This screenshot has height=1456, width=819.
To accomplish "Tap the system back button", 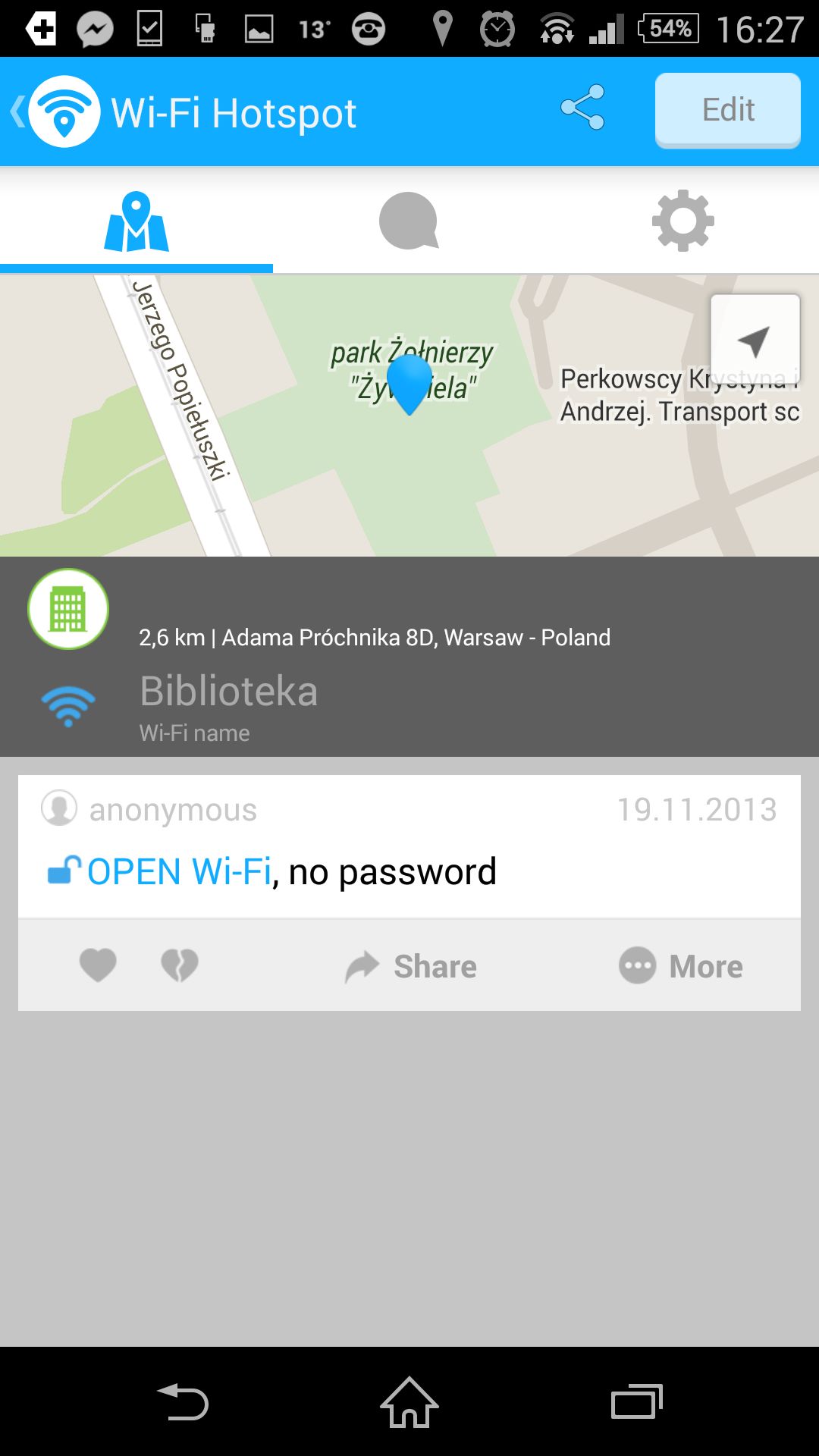I will [x=182, y=1401].
